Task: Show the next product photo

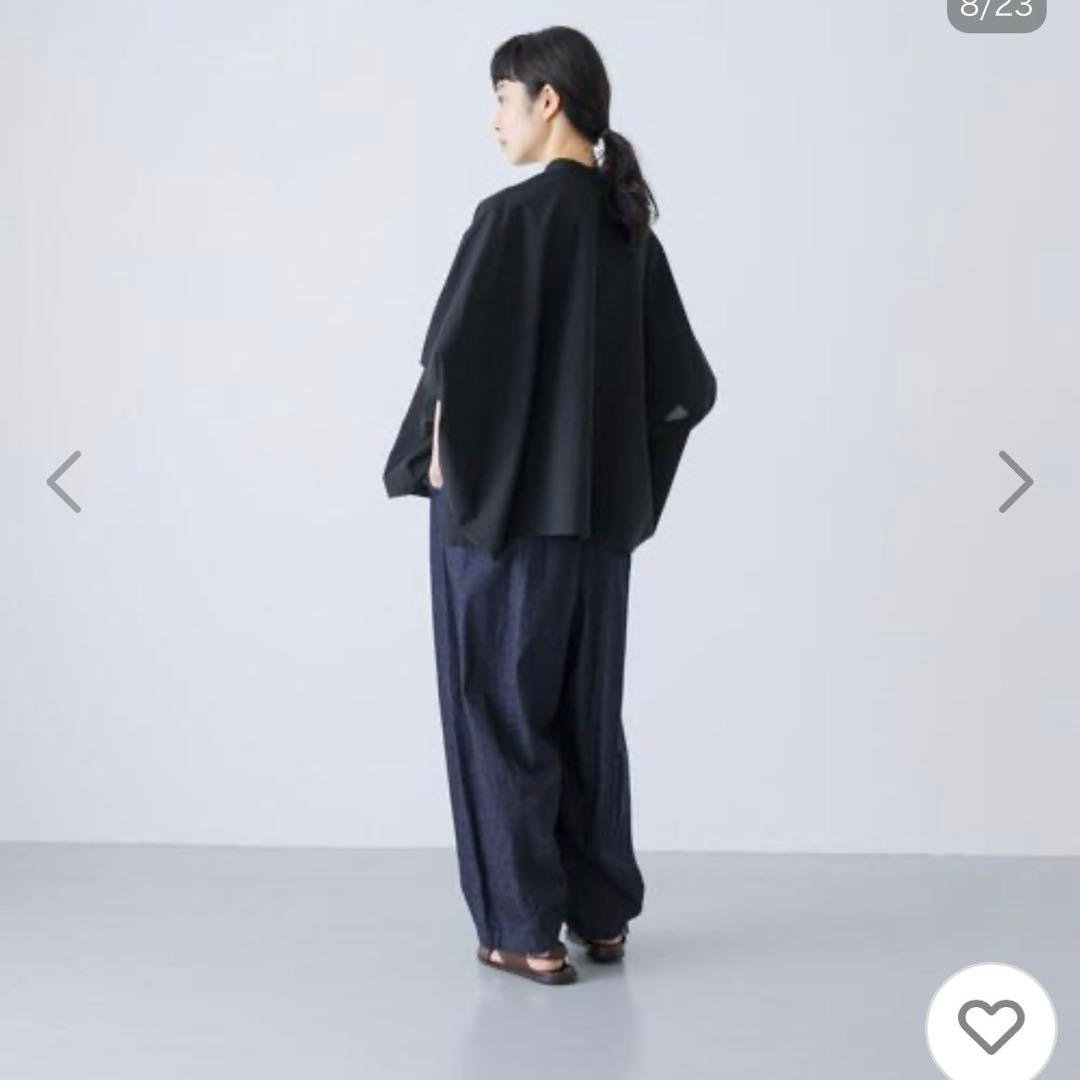Action: [x=1015, y=482]
